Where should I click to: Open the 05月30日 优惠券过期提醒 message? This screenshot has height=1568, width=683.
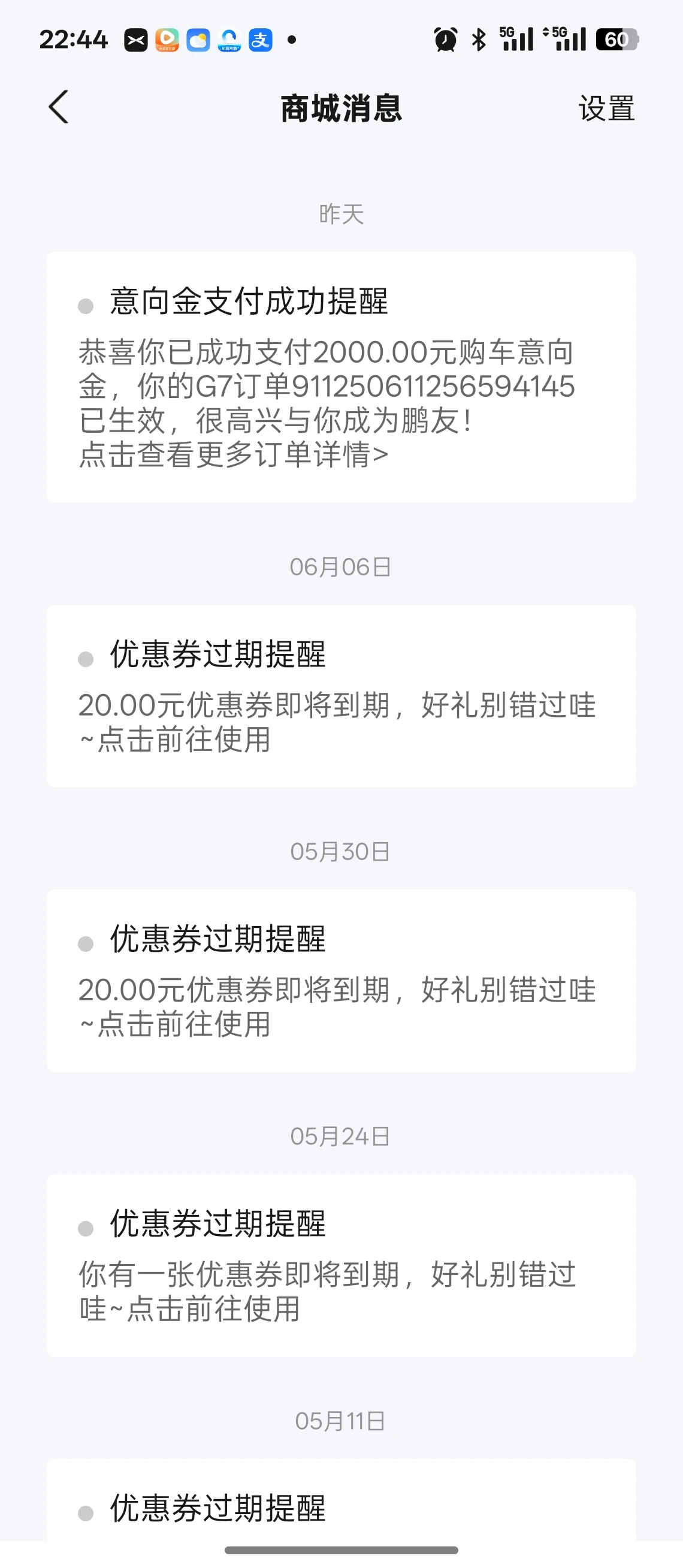(340, 980)
